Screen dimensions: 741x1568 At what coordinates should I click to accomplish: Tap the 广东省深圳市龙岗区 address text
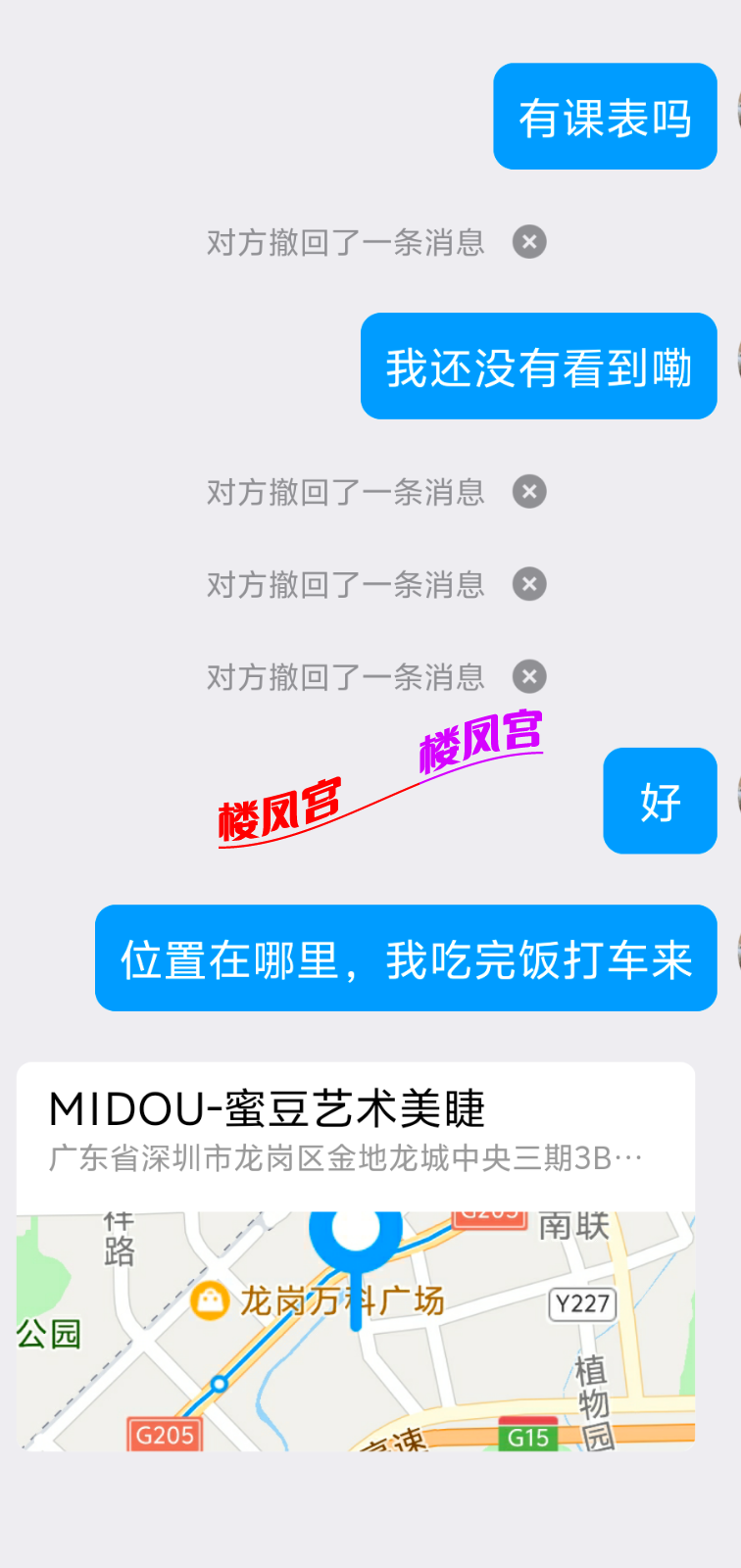(x=343, y=1158)
